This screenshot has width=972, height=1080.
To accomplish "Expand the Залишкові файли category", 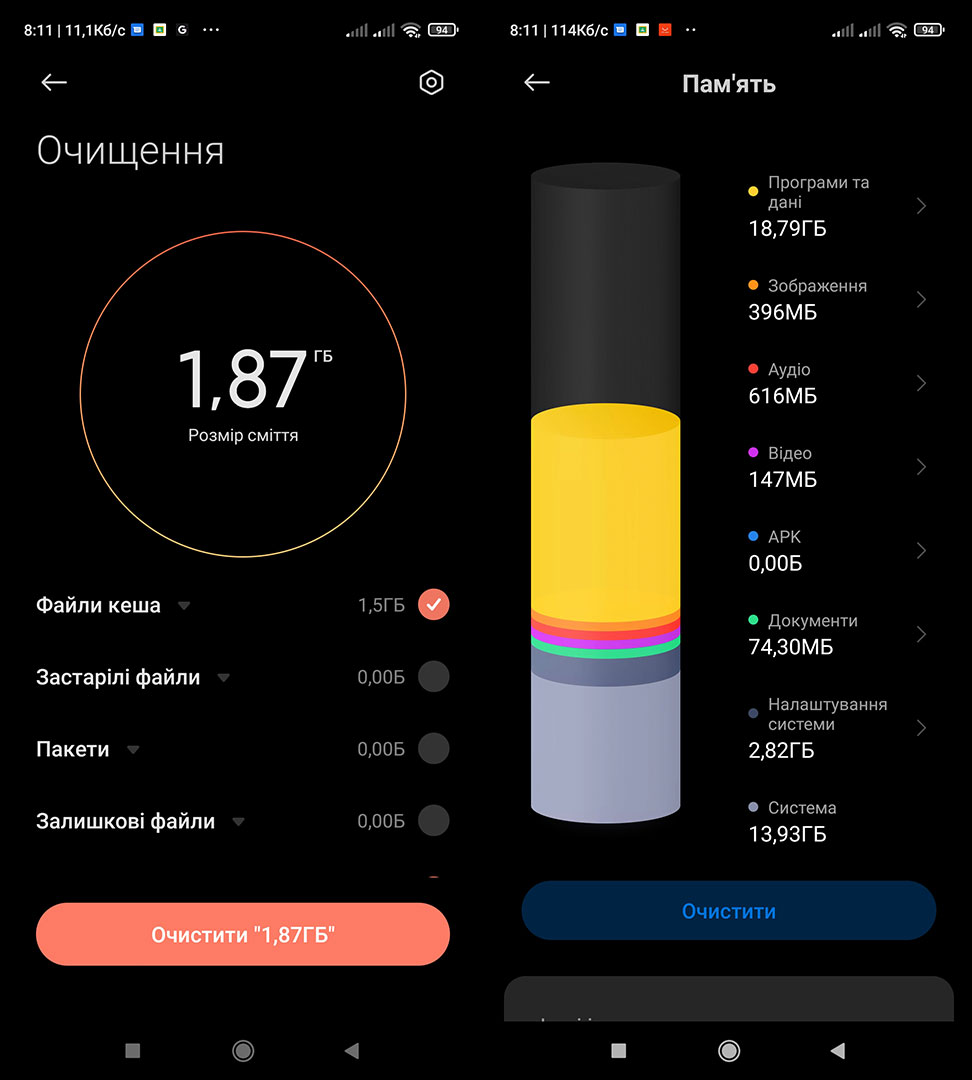I will point(238,822).
